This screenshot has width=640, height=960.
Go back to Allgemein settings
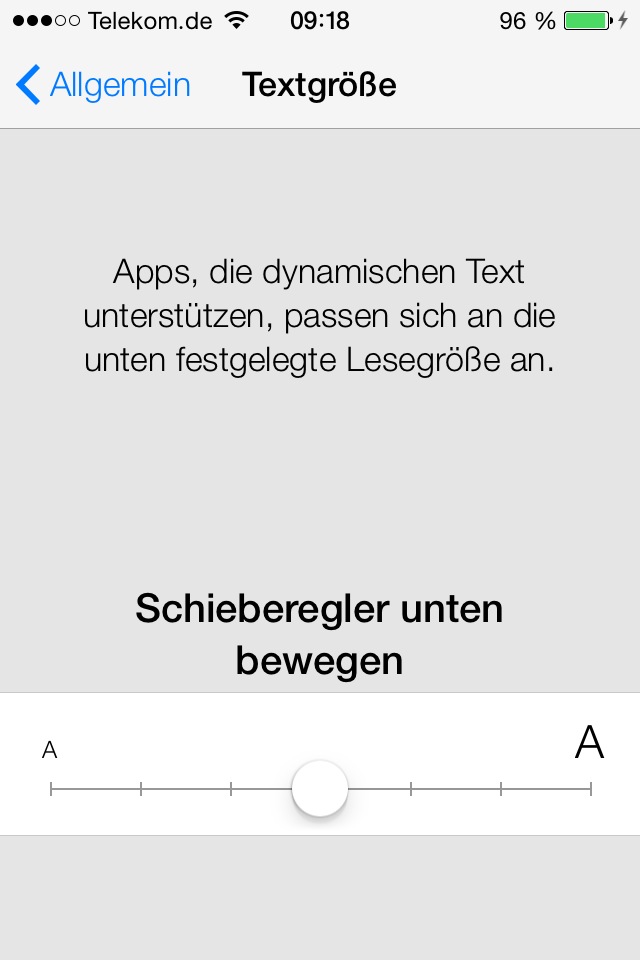pos(103,86)
